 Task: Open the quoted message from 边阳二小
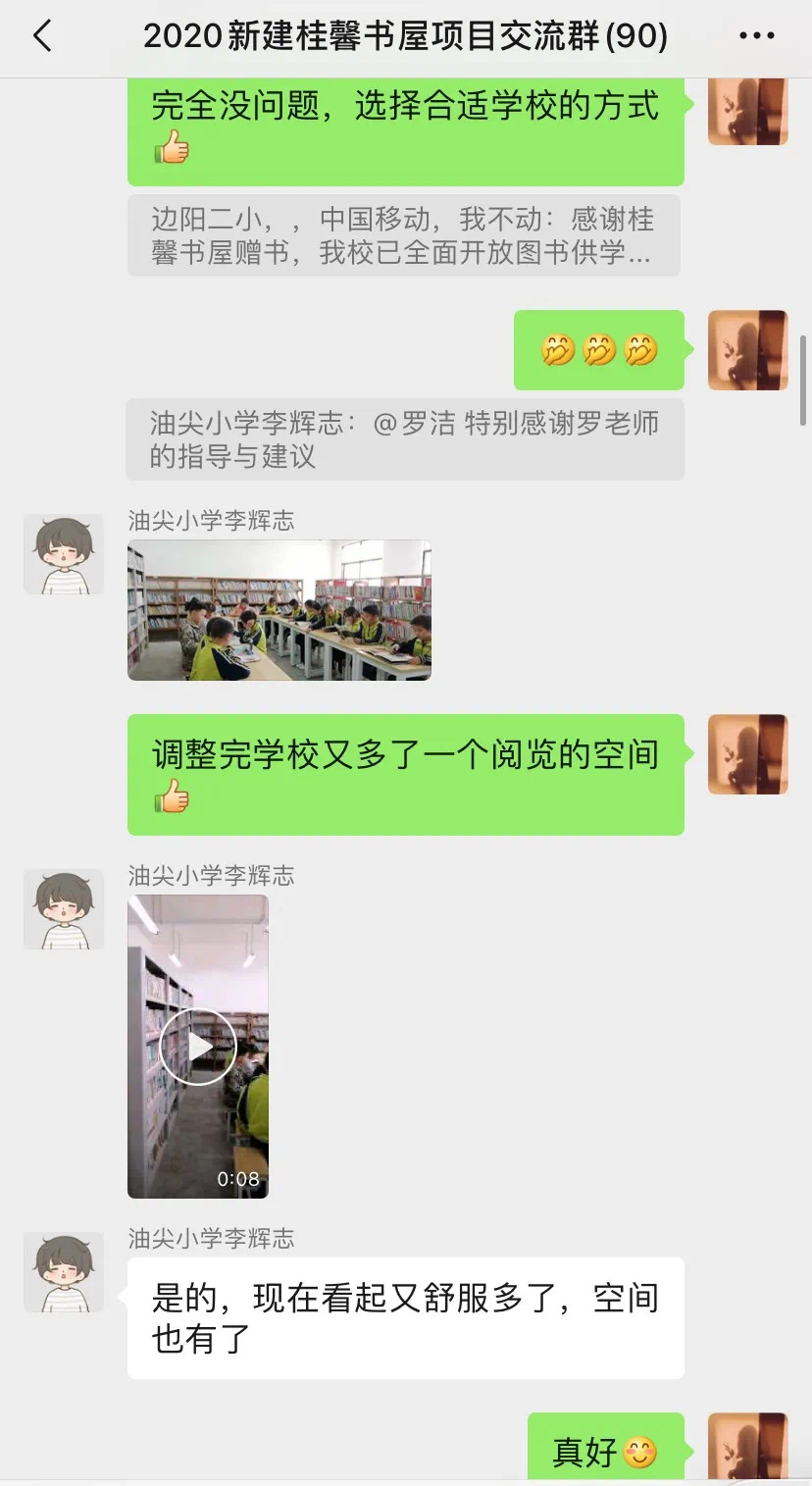pos(403,235)
